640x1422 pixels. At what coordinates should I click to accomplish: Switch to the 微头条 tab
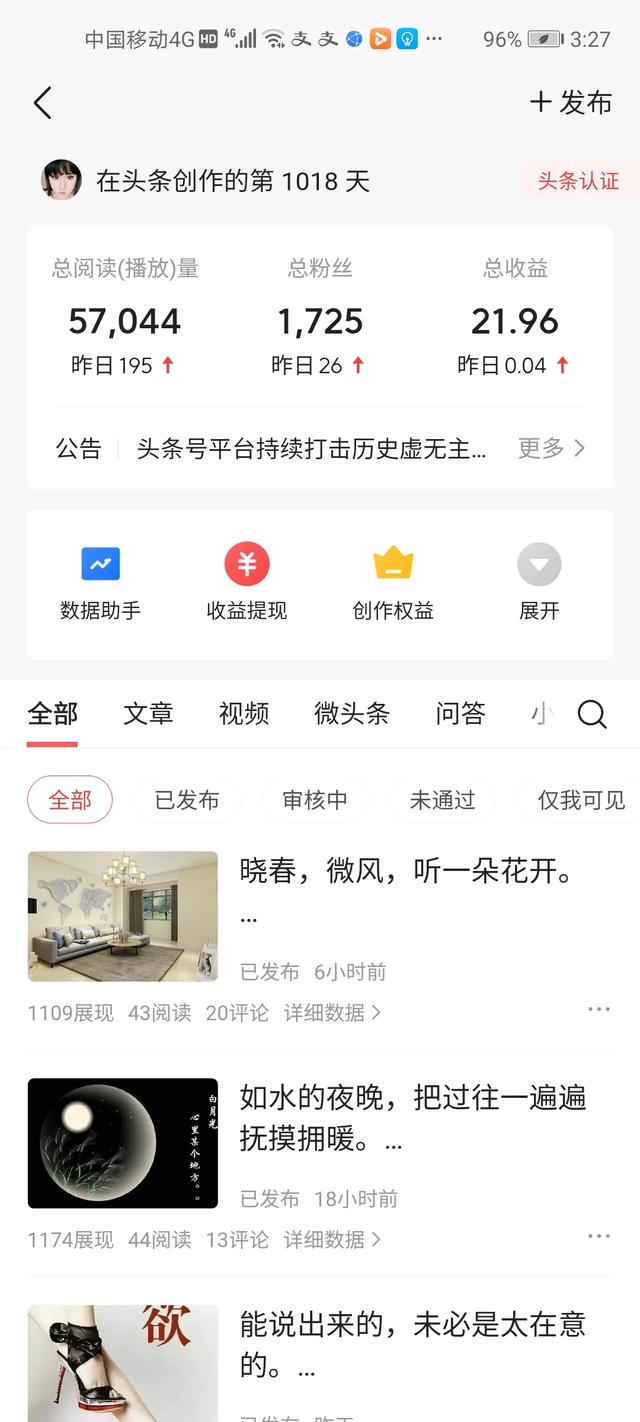tap(352, 714)
